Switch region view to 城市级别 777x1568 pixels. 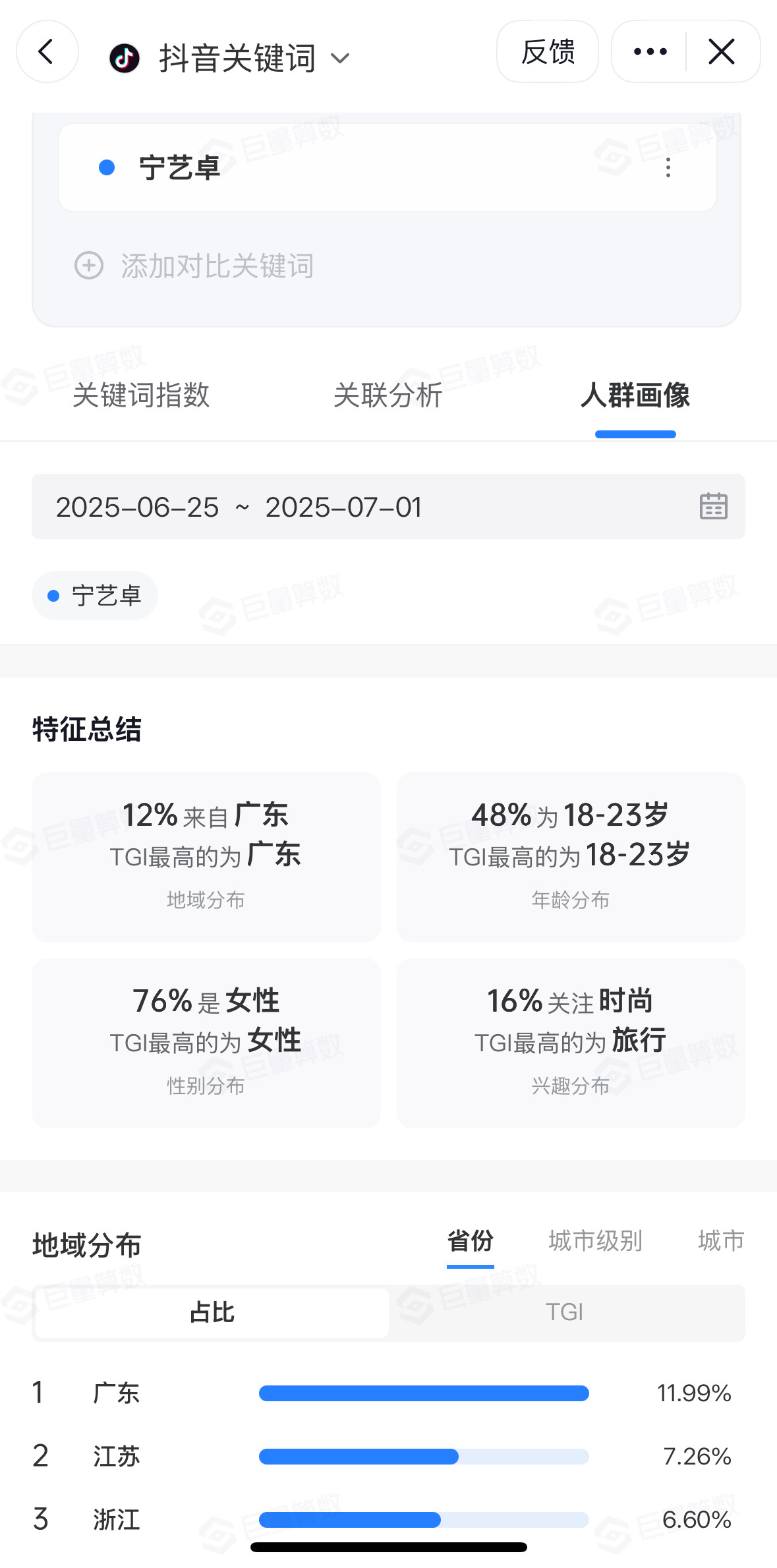pyautogui.click(x=595, y=1241)
